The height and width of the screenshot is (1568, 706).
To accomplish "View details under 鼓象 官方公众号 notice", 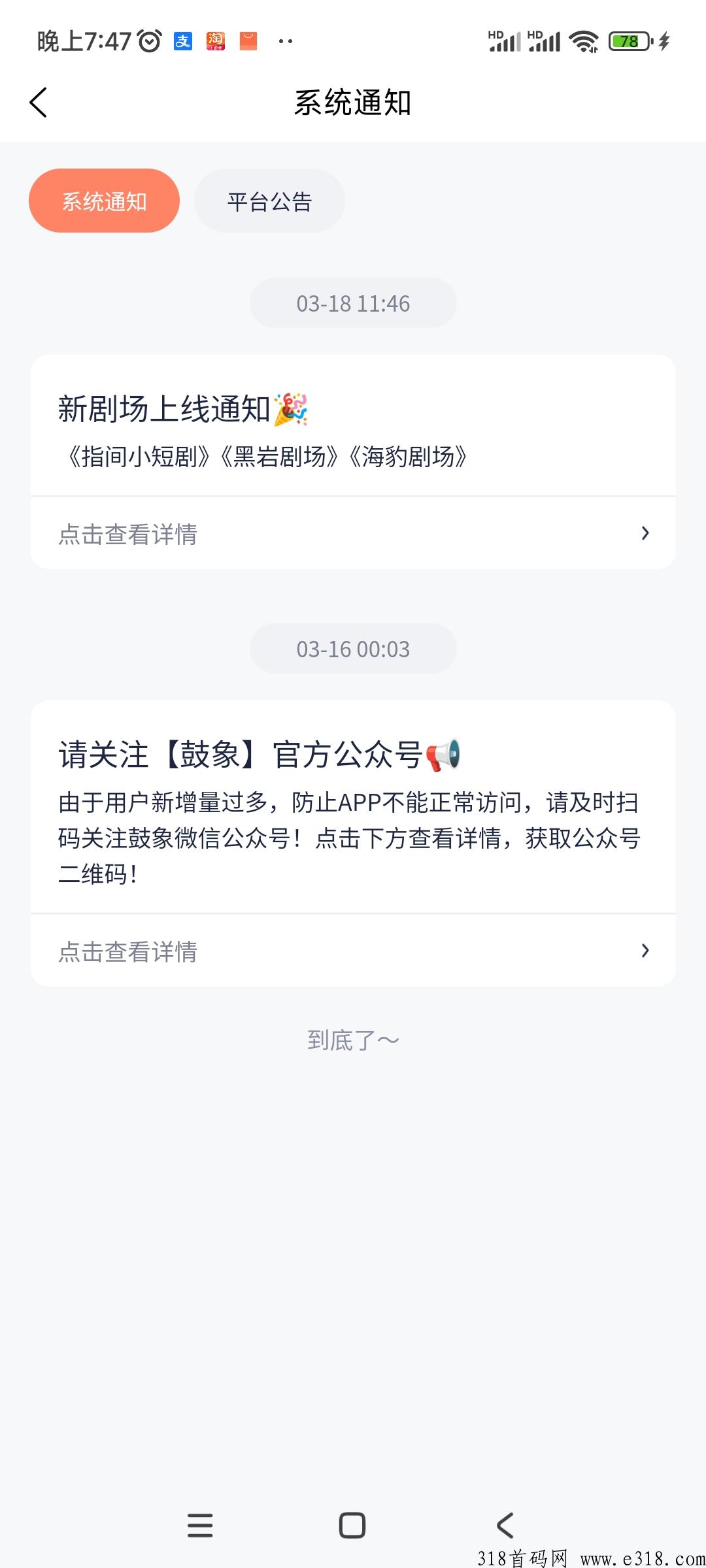I will pos(353,951).
